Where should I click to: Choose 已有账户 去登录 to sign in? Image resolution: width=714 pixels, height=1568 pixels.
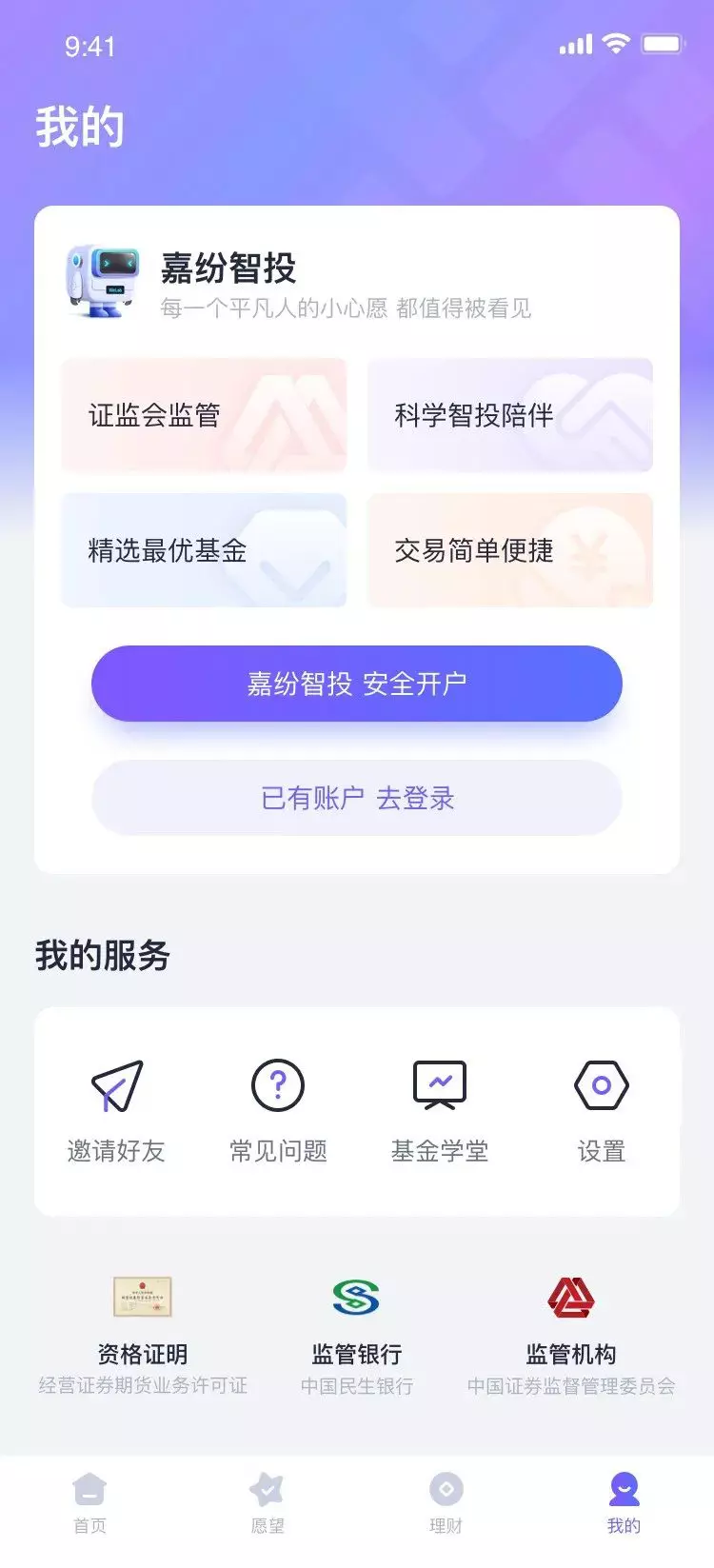tap(357, 798)
